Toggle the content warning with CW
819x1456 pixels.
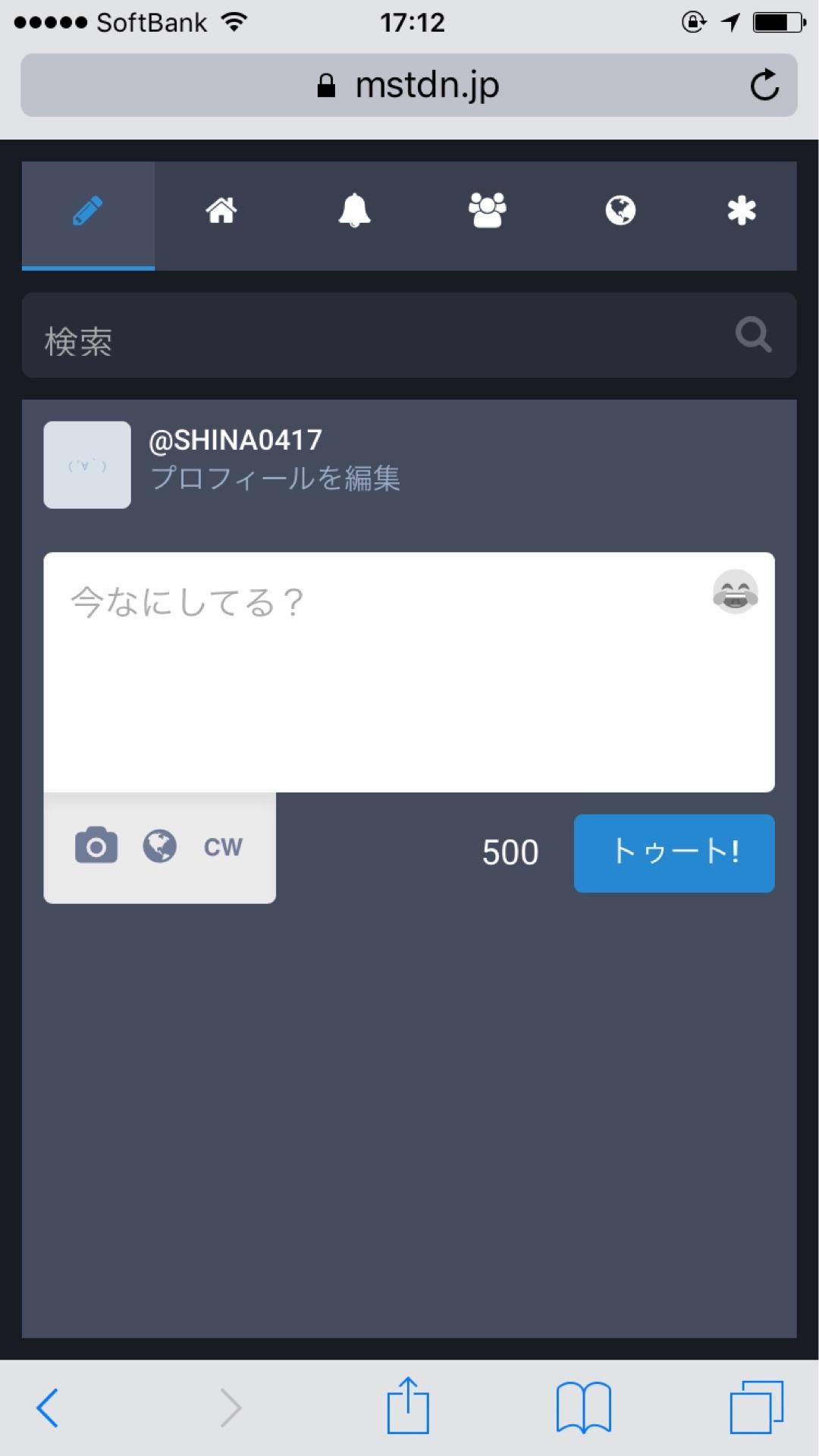click(x=221, y=848)
